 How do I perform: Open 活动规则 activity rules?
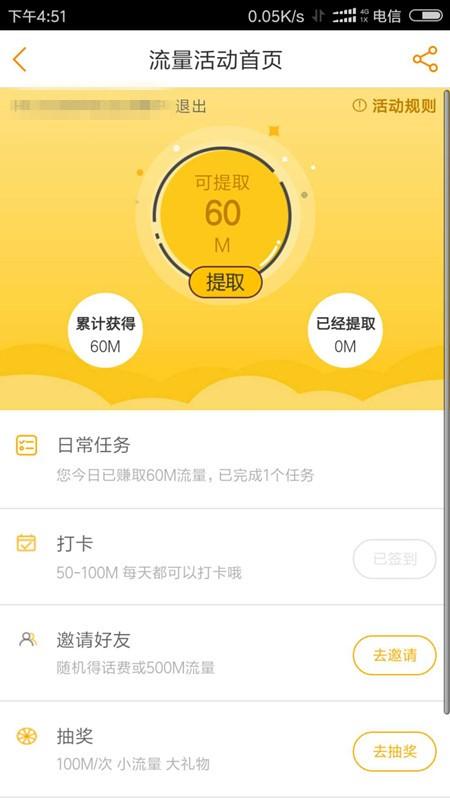click(394, 106)
